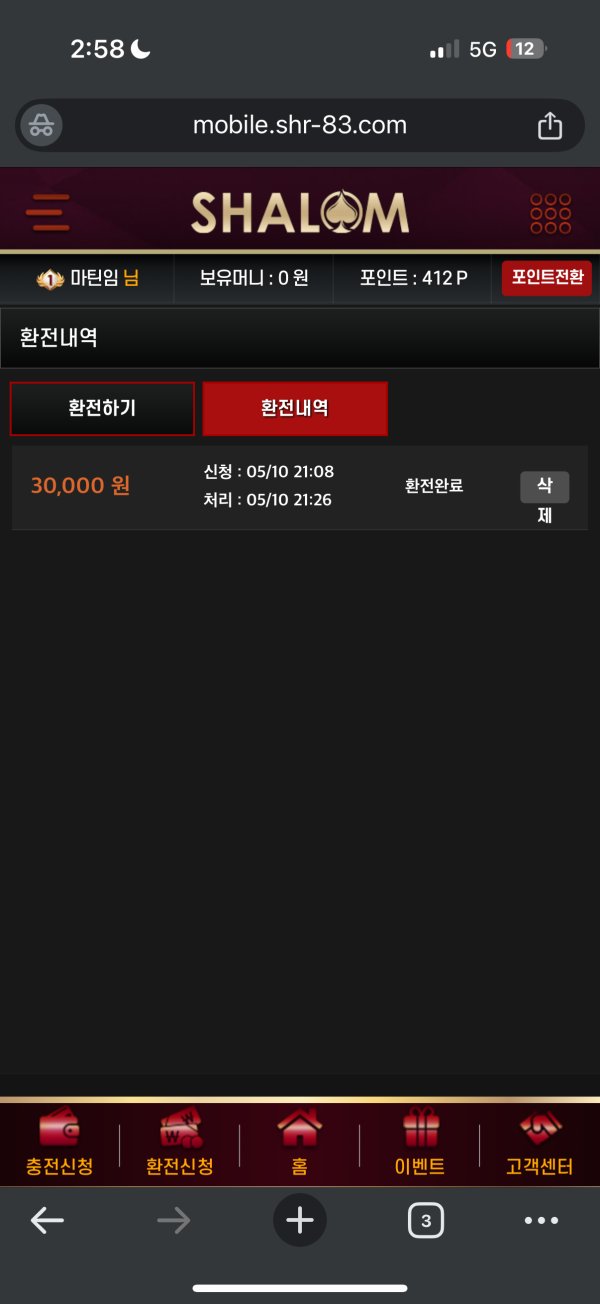Open the hamburger drawer menu
Image resolution: width=600 pixels, height=1304 pixels.
[47, 212]
